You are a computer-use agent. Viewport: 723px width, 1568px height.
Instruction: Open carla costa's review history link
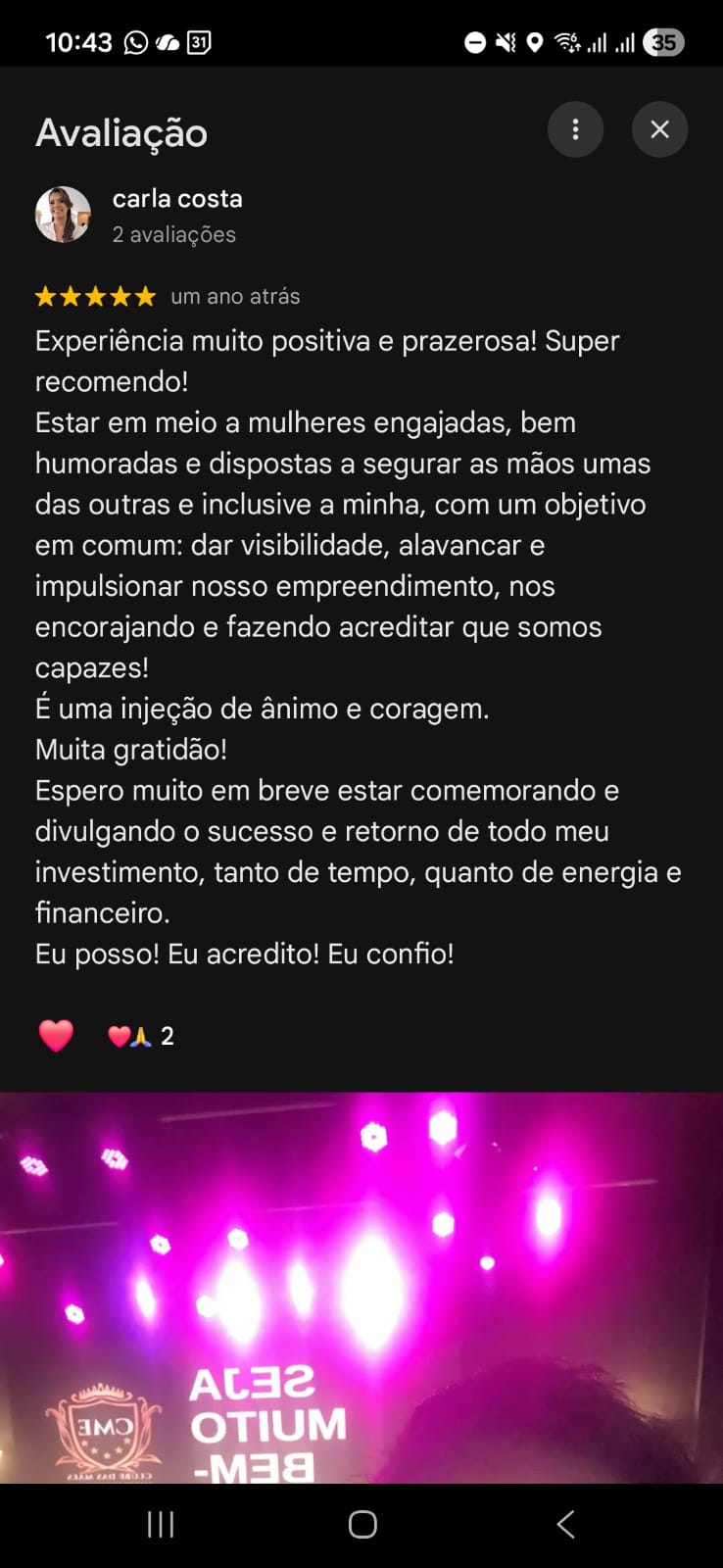pyautogui.click(x=172, y=234)
